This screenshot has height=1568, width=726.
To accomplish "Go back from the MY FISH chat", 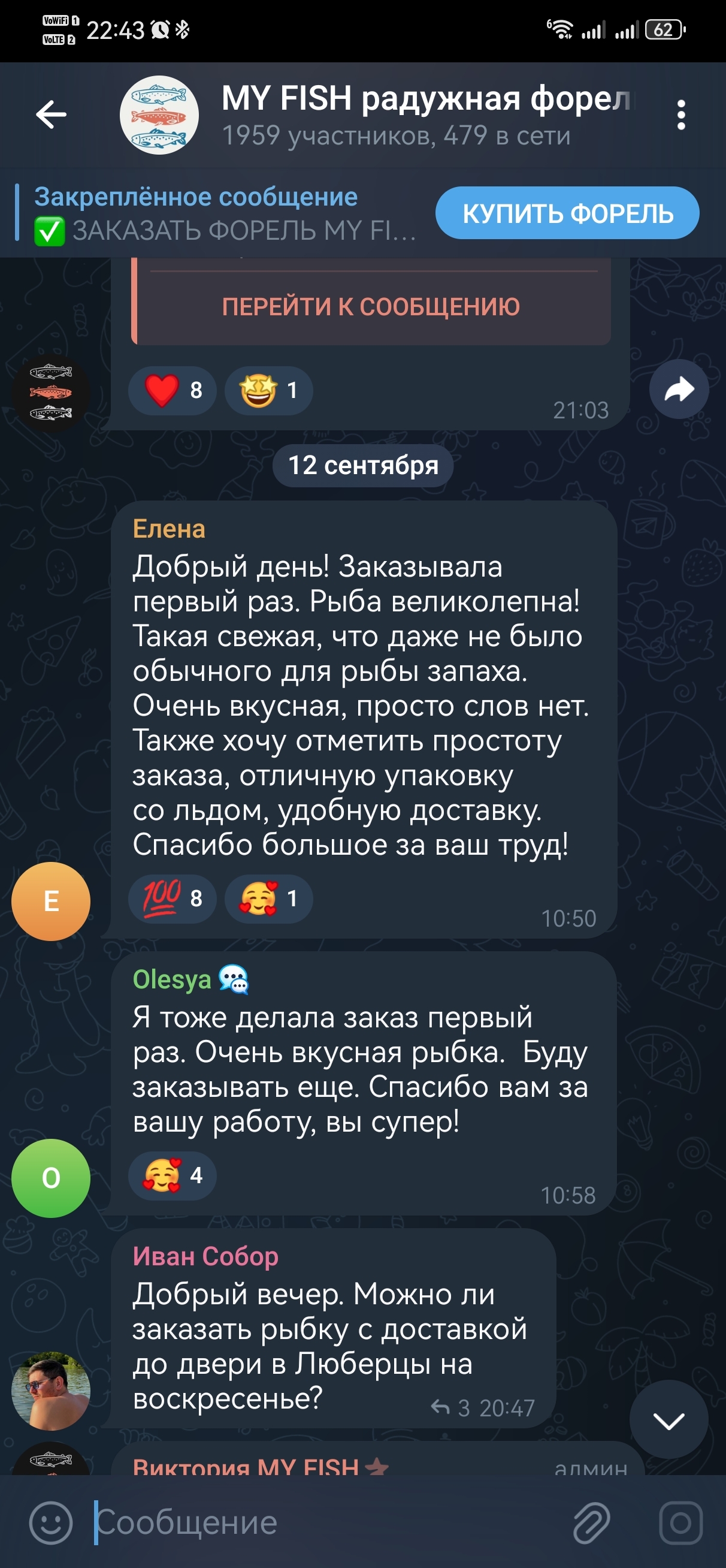I will 51,114.
